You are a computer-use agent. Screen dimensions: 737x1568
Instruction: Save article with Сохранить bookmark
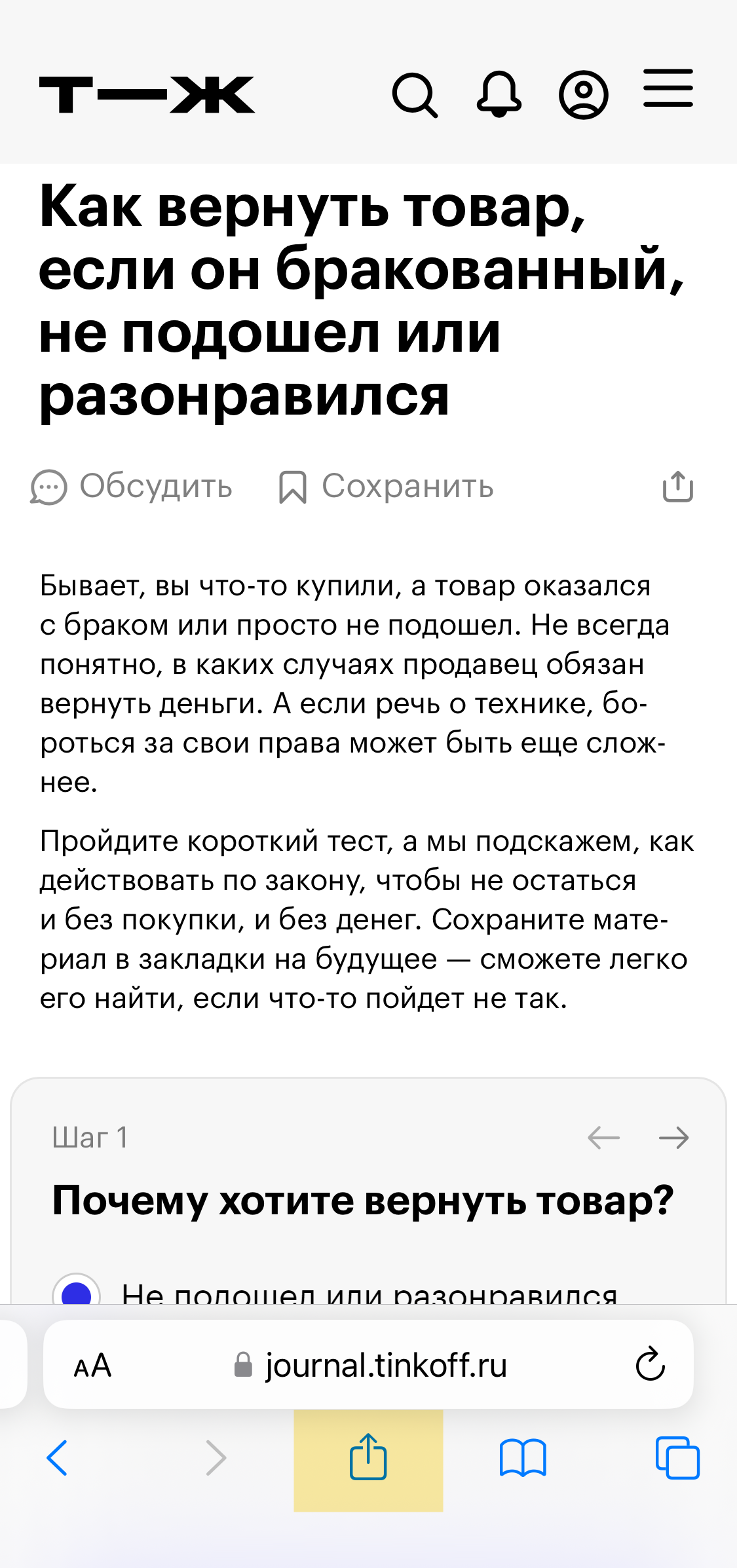(x=386, y=487)
